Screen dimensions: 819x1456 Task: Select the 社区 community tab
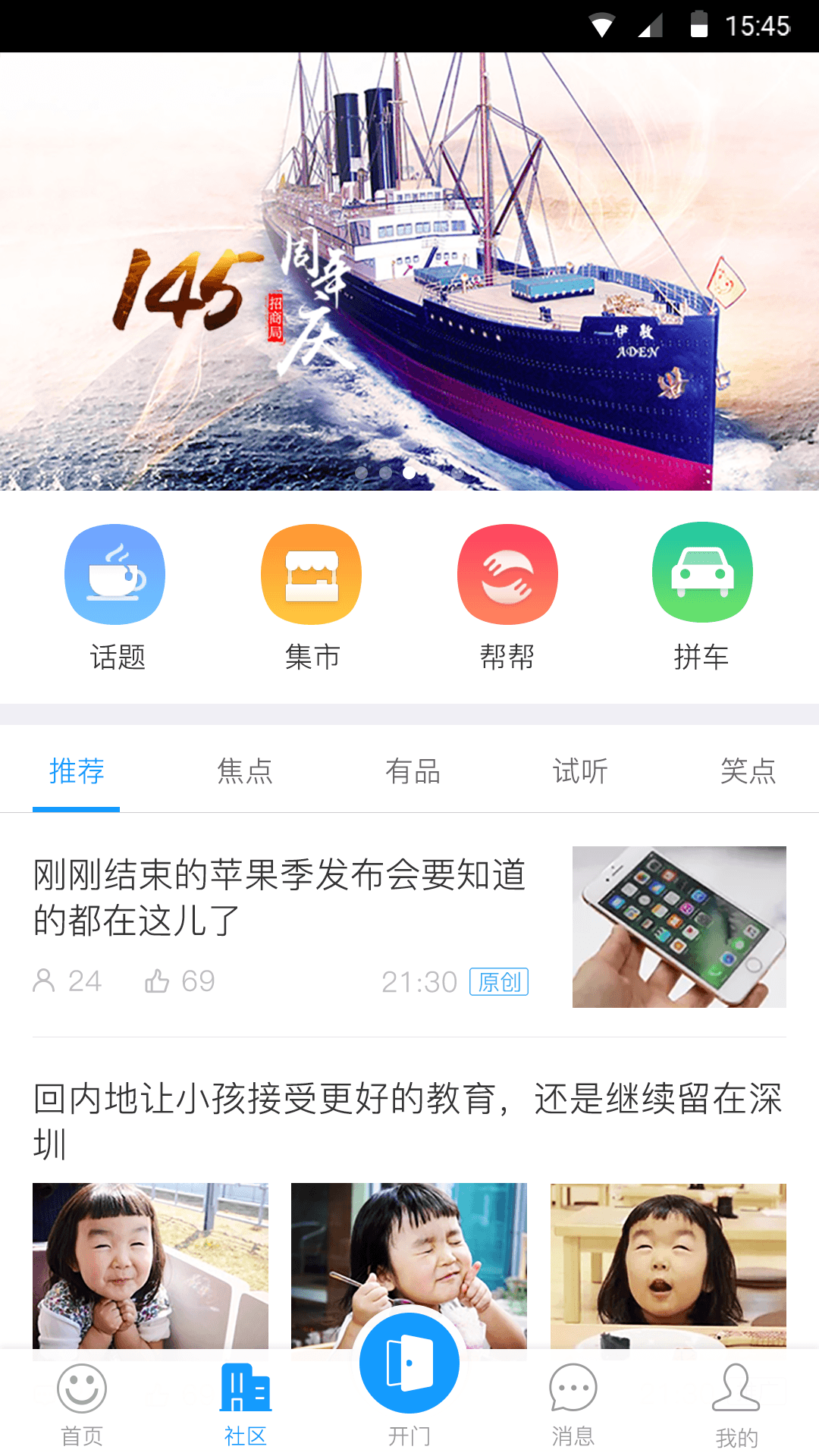[x=246, y=1403]
